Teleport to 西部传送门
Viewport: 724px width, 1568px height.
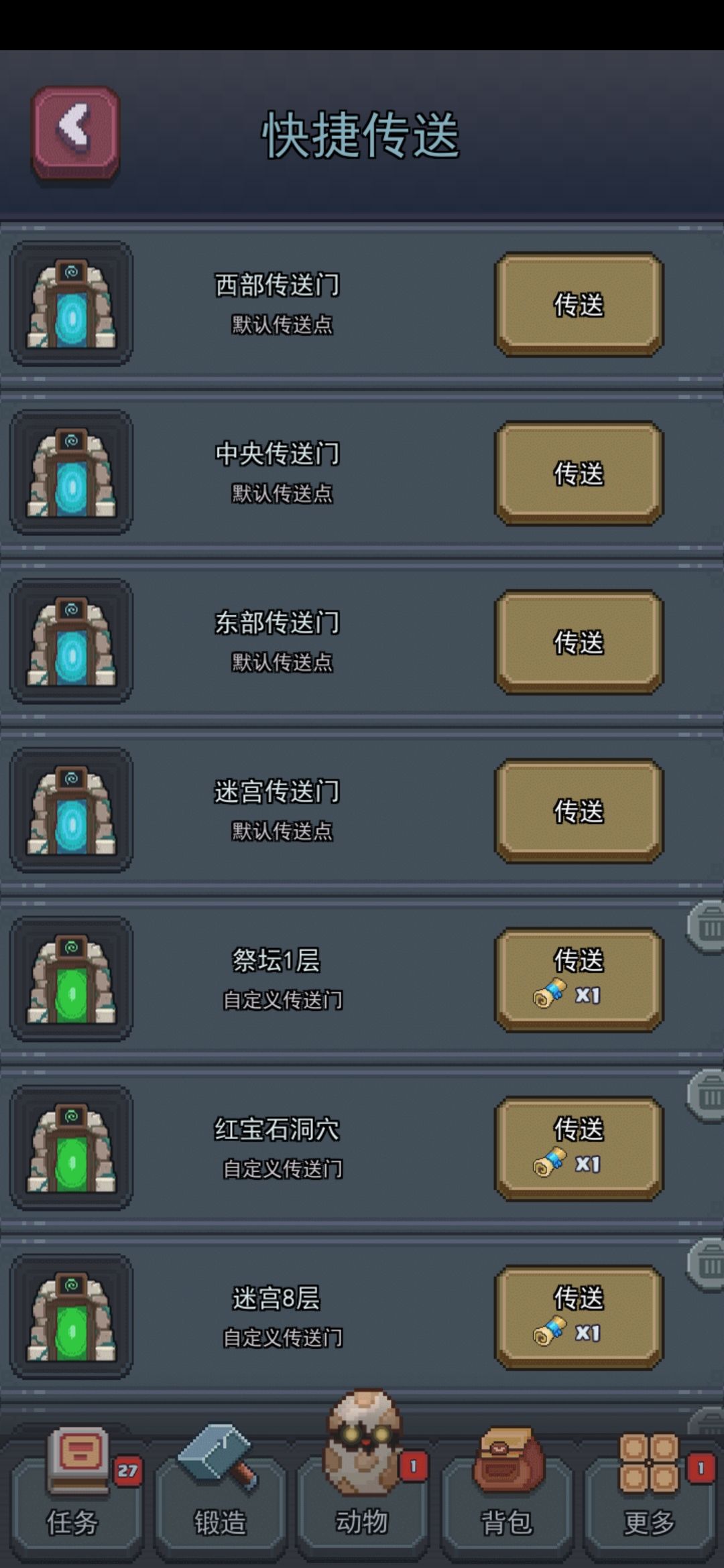579,305
